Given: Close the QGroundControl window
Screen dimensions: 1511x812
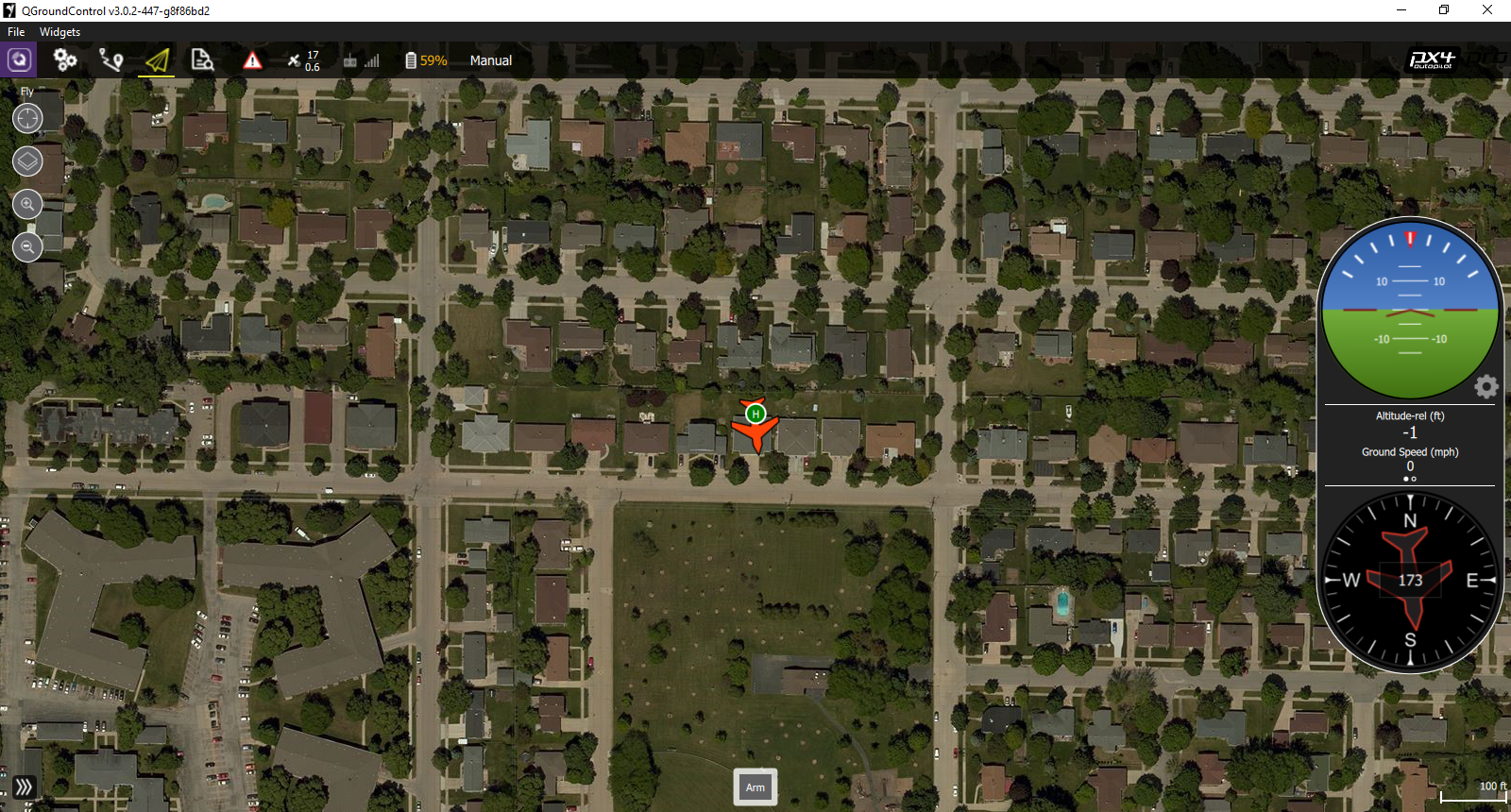Looking at the screenshot, I should [x=1487, y=10].
